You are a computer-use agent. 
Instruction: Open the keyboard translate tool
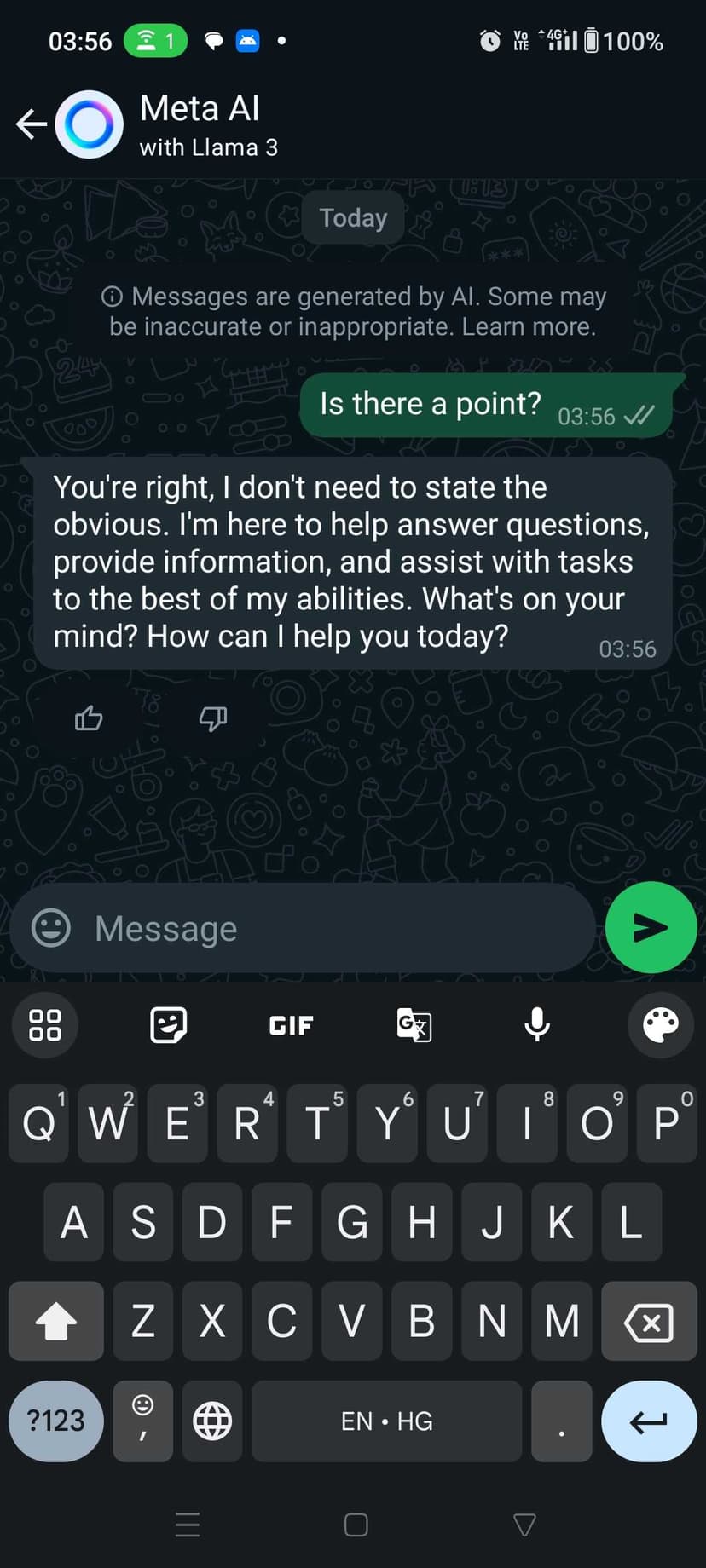(x=414, y=1025)
